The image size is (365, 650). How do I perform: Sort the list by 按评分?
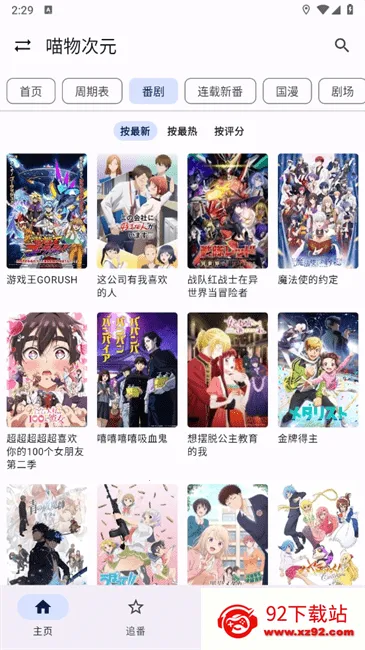tap(229, 131)
